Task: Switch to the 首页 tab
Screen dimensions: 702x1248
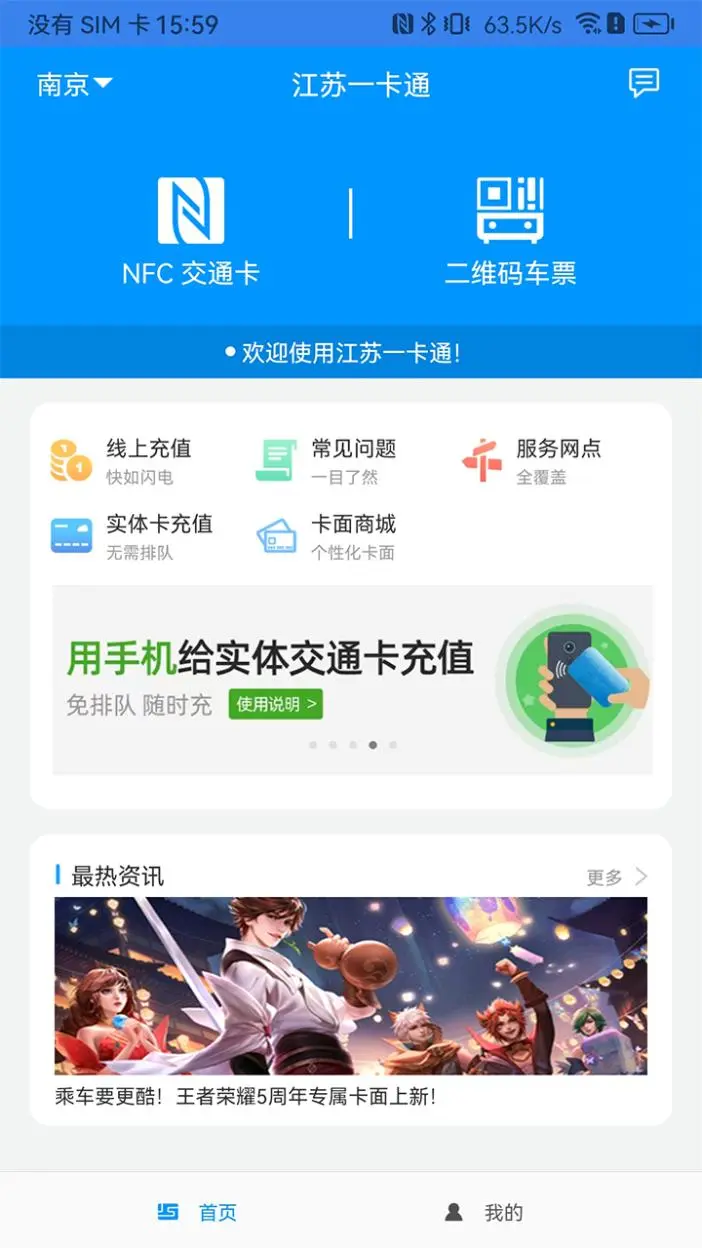Action: (x=198, y=1213)
